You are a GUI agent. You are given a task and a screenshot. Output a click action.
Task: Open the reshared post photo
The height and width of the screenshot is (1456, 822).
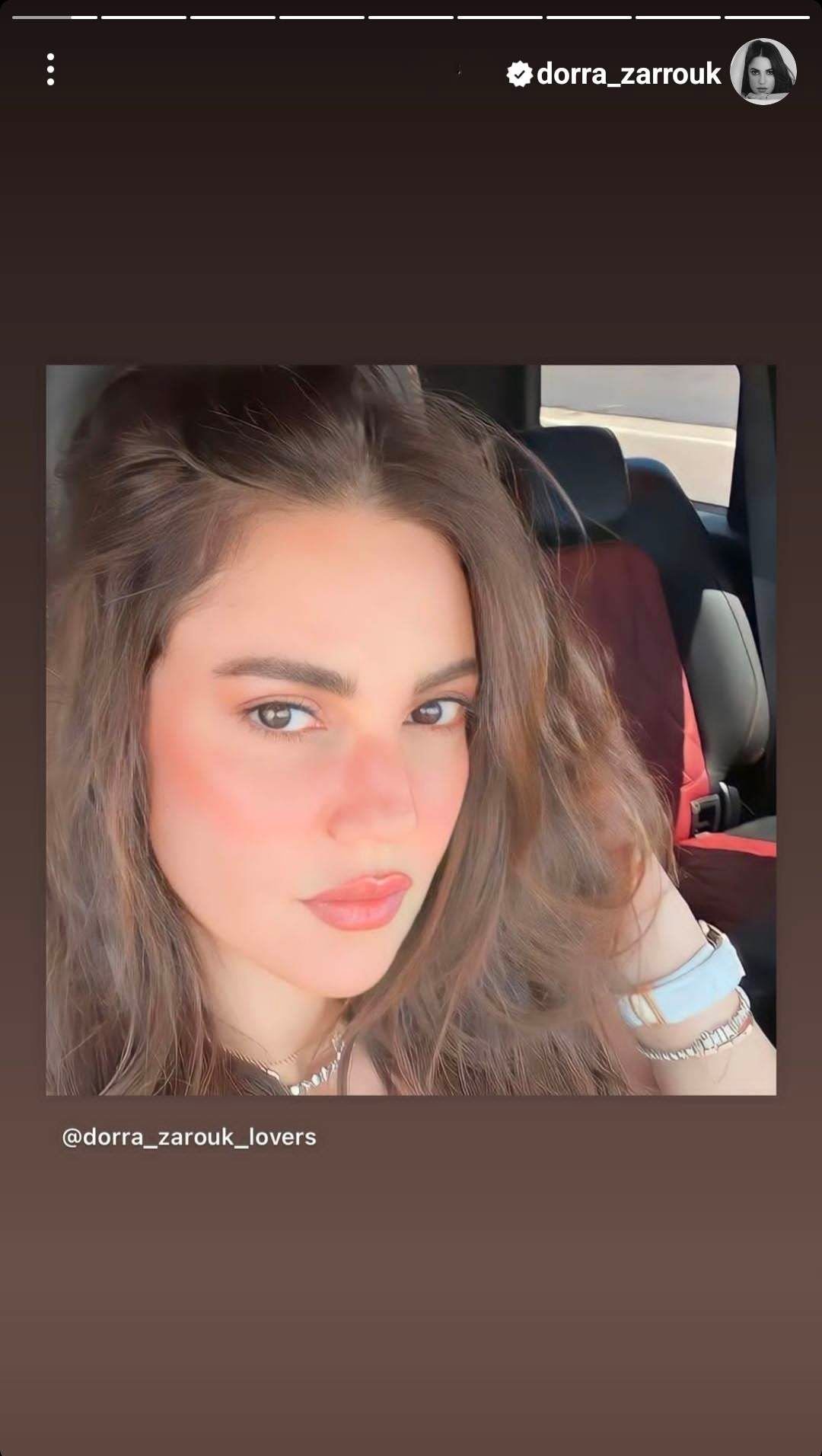411,730
